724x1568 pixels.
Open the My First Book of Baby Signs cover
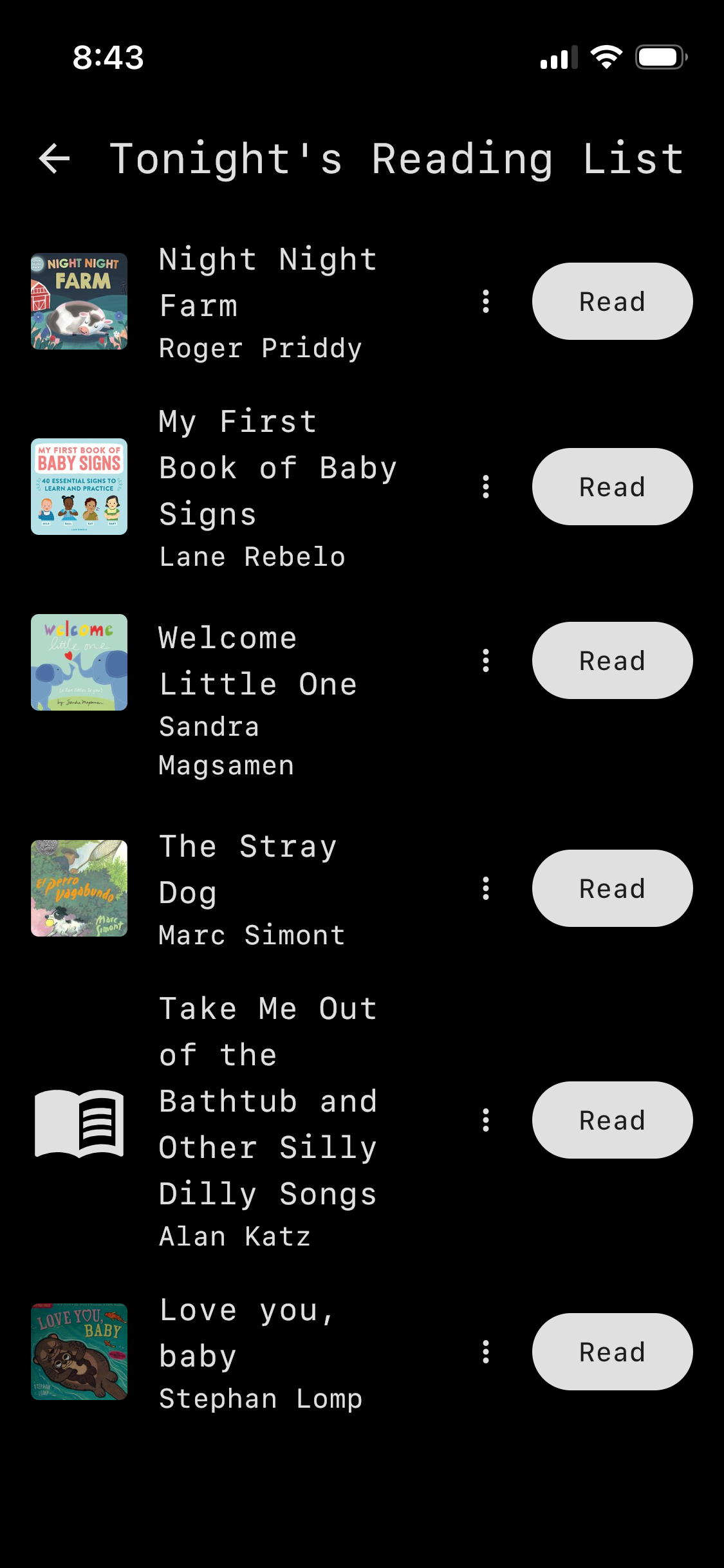[x=79, y=487]
